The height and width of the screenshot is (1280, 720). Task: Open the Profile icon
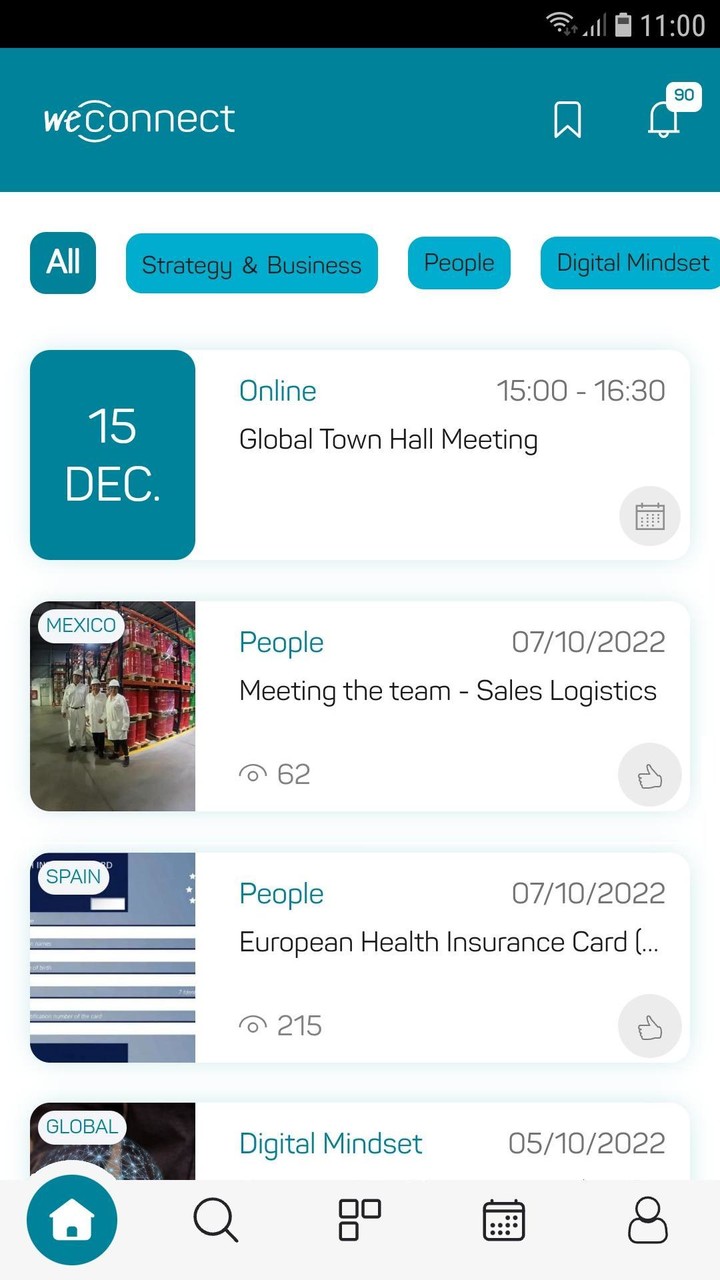point(647,1220)
